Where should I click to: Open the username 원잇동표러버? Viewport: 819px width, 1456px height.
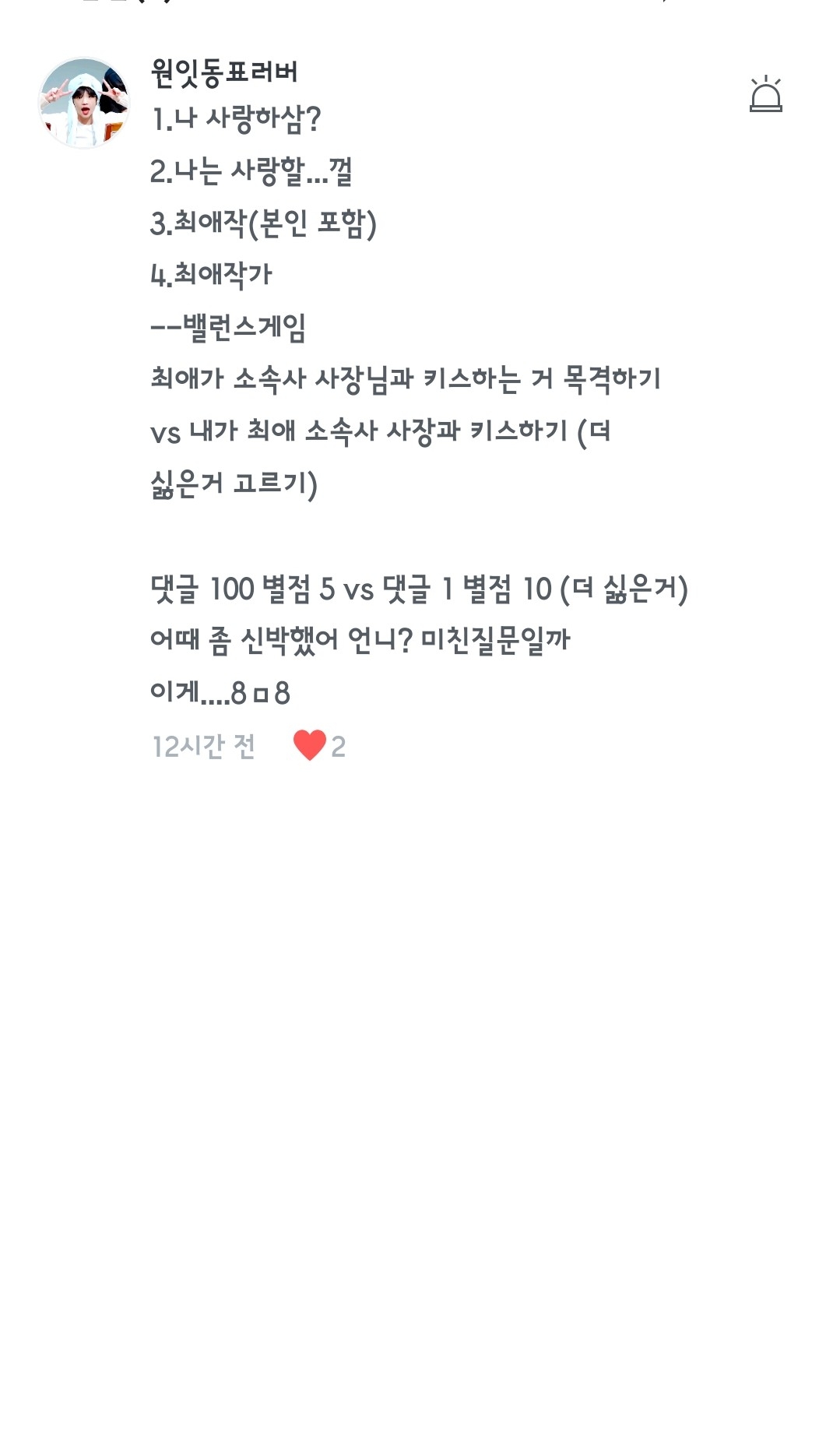[x=224, y=72]
